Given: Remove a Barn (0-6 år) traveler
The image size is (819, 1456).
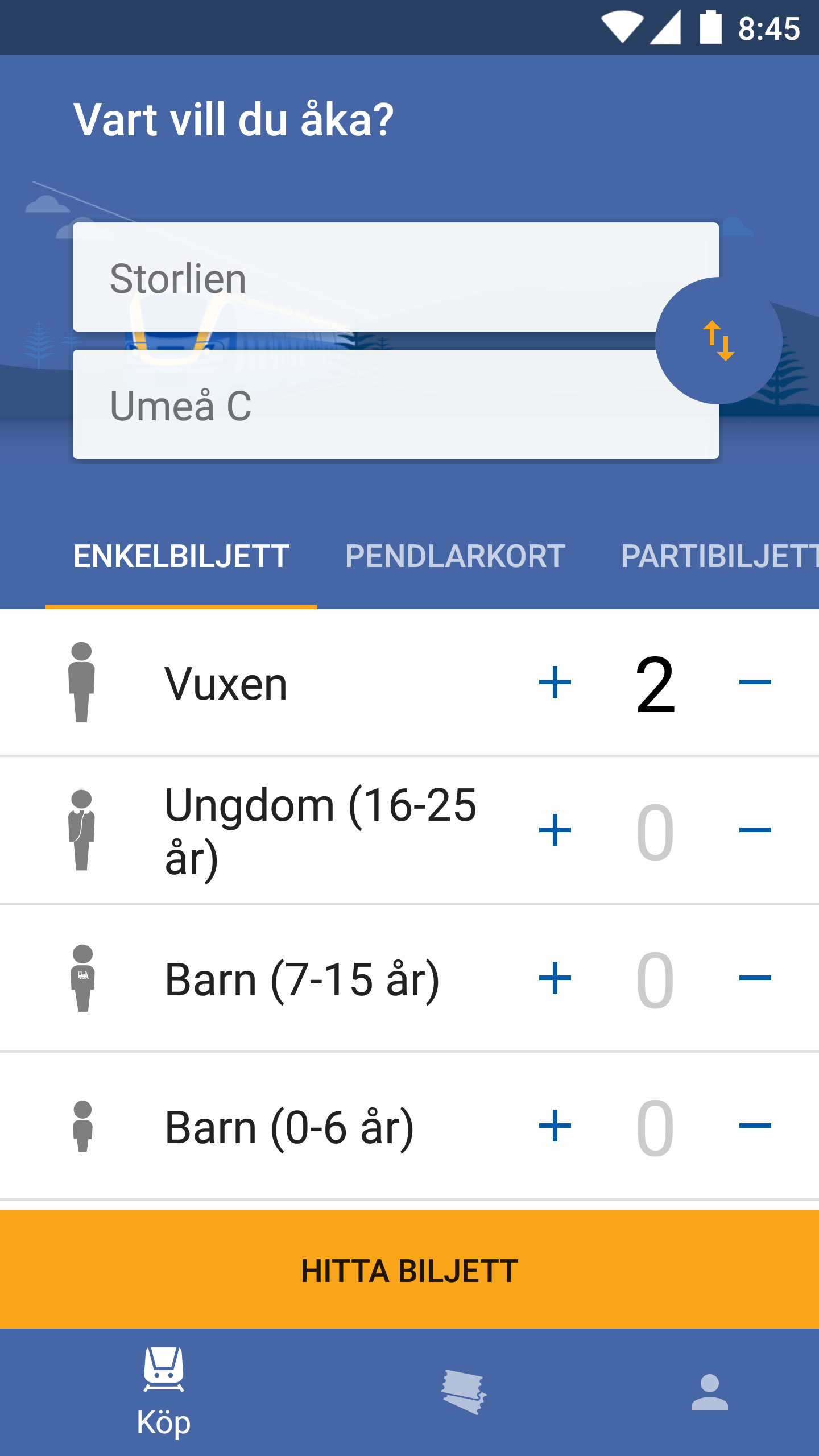Looking at the screenshot, I should click(x=755, y=1126).
